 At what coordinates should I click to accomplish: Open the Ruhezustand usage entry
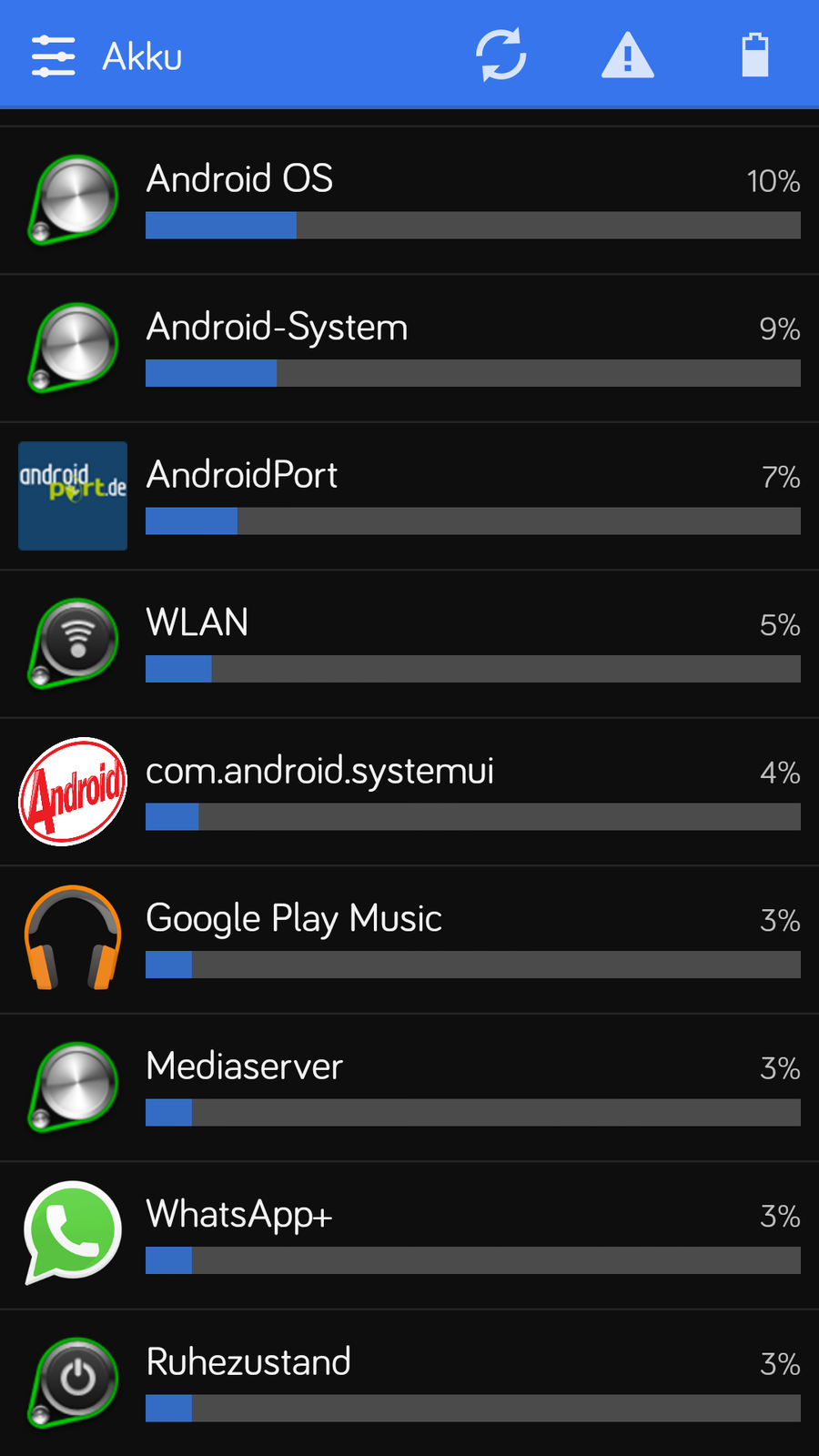(409, 1383)
